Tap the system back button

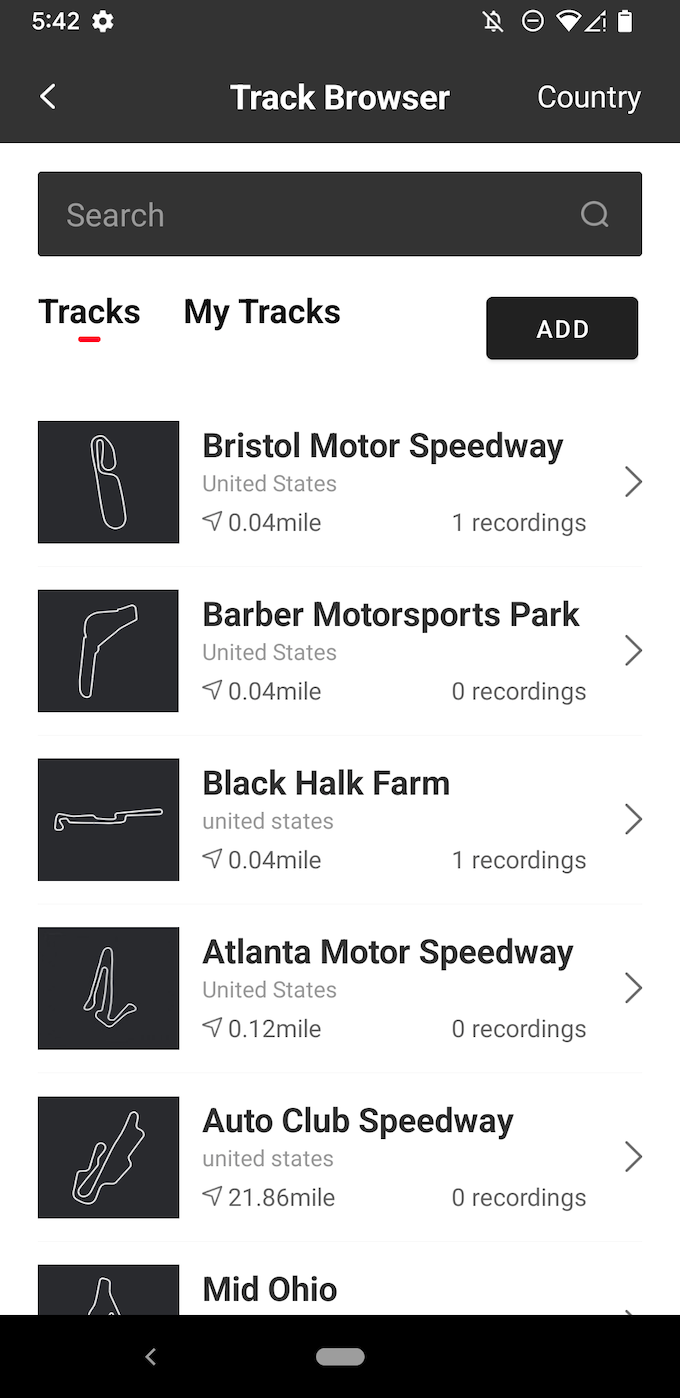151,1357
